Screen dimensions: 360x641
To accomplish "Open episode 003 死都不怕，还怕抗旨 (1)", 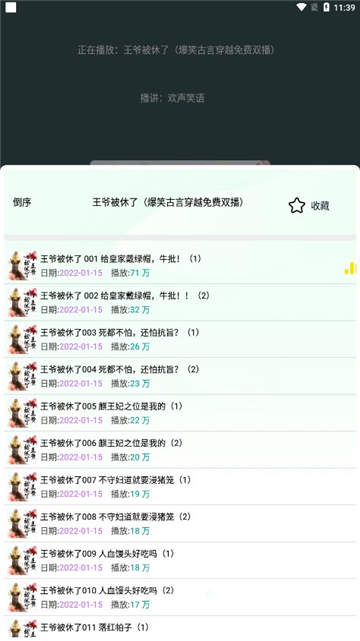I will pyautogui.click(x=180, y=339).
